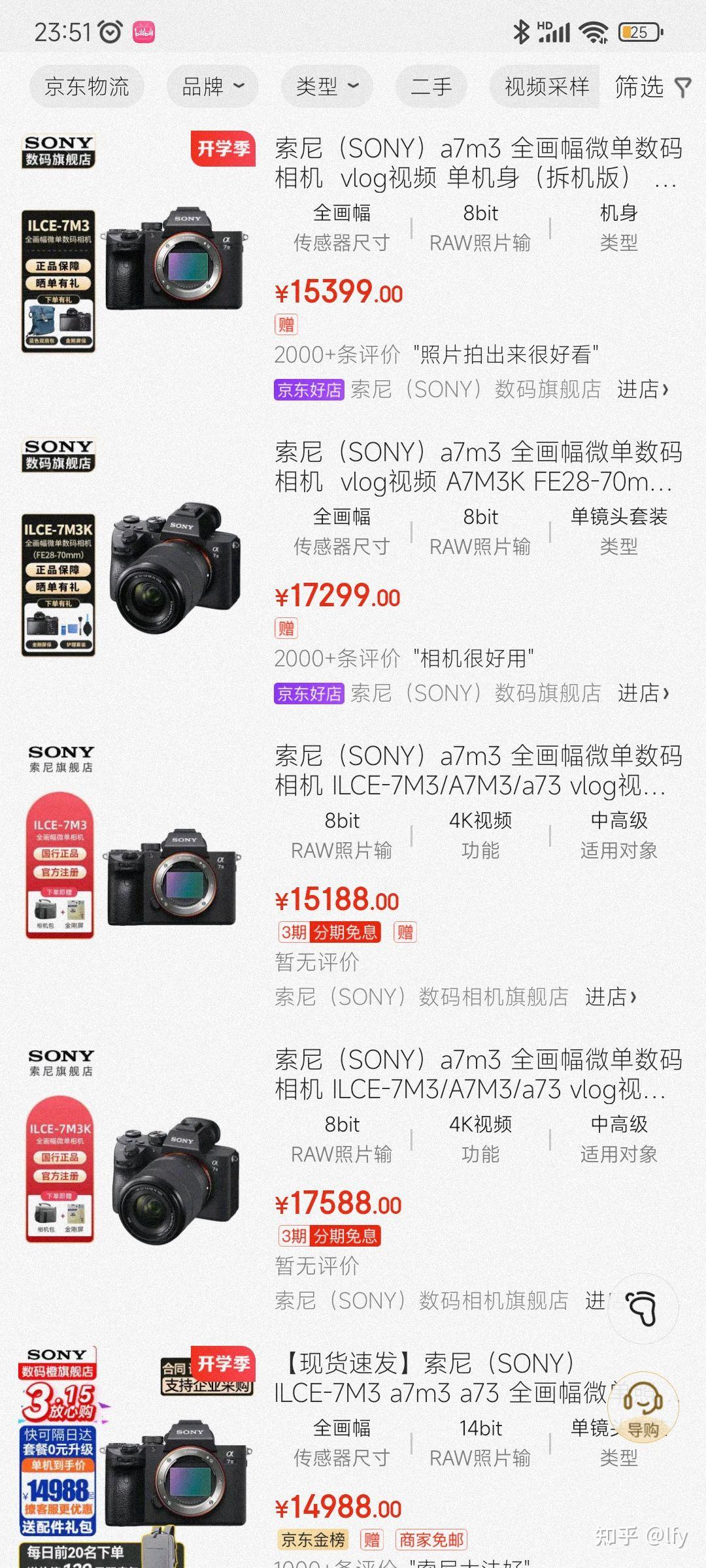Viewport: 706px width, 1568px height.
Task: Expand the 品牌 dropdown
Action: [212, 87]
